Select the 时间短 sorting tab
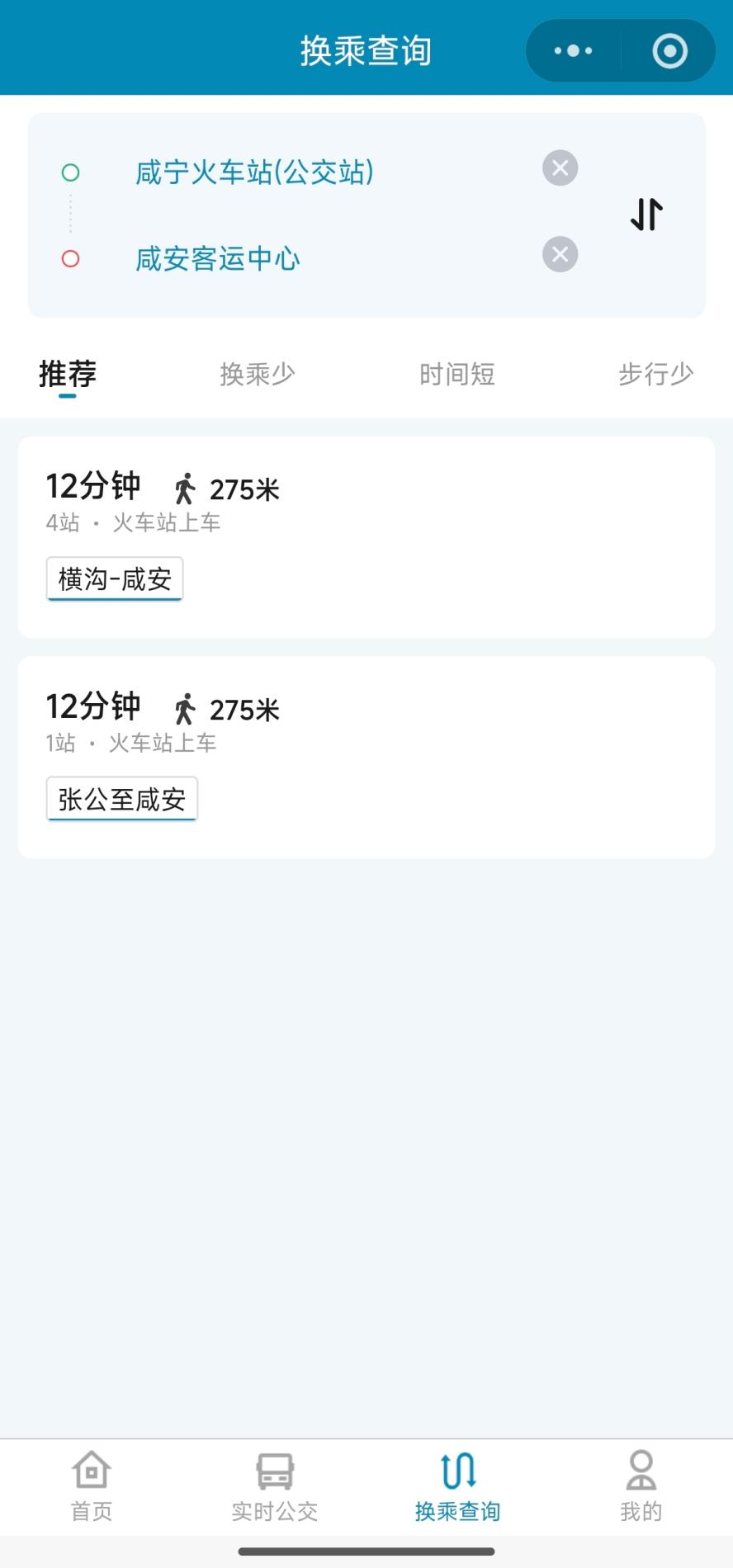733x1568 pixels. pos(456,374)
